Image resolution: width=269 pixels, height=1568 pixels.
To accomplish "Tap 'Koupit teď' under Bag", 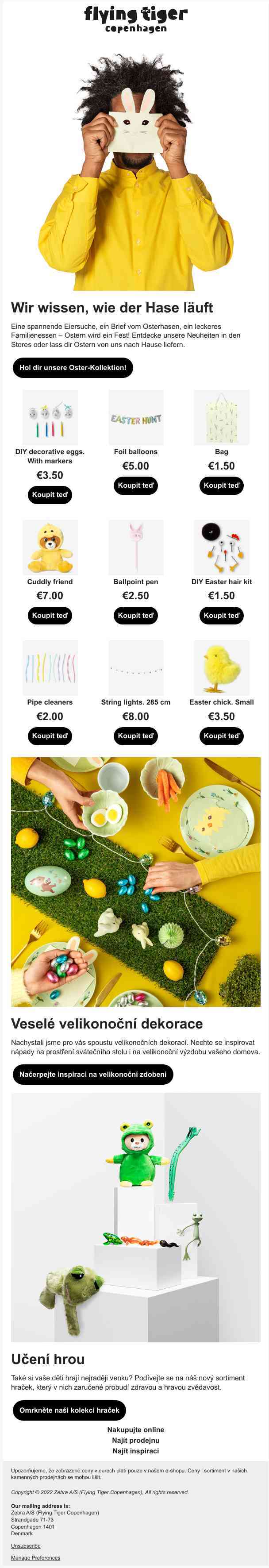I will pyautogui.click(x=221, y=485).
